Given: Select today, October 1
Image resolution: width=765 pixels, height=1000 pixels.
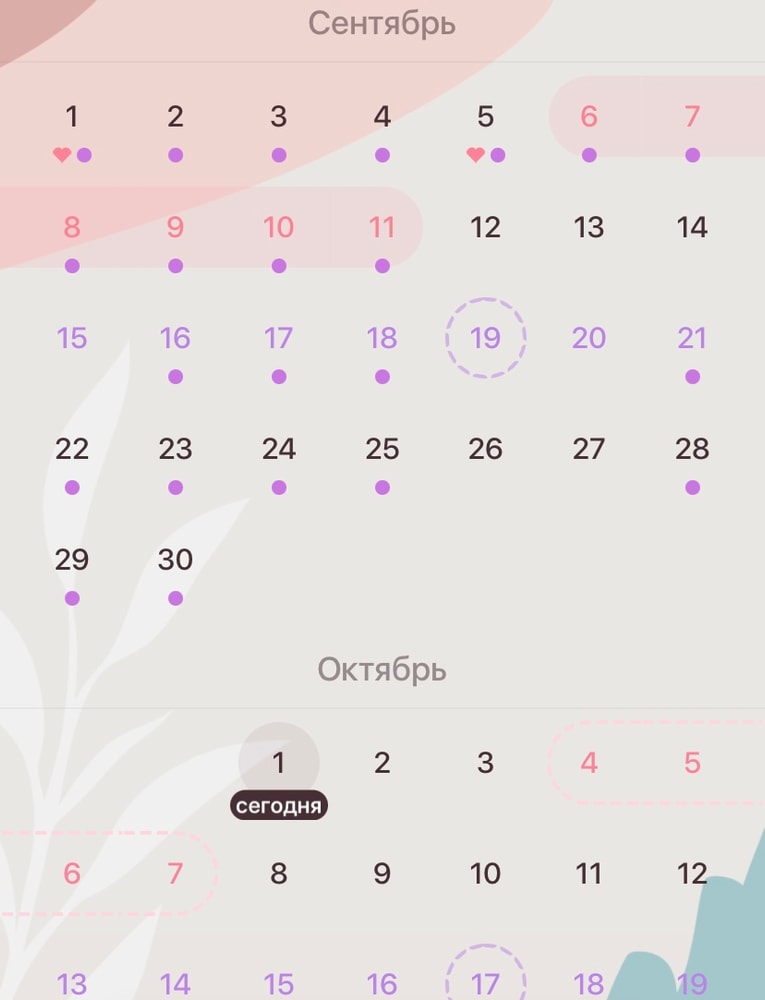Looking at the screenshot, I should point(279,764).
